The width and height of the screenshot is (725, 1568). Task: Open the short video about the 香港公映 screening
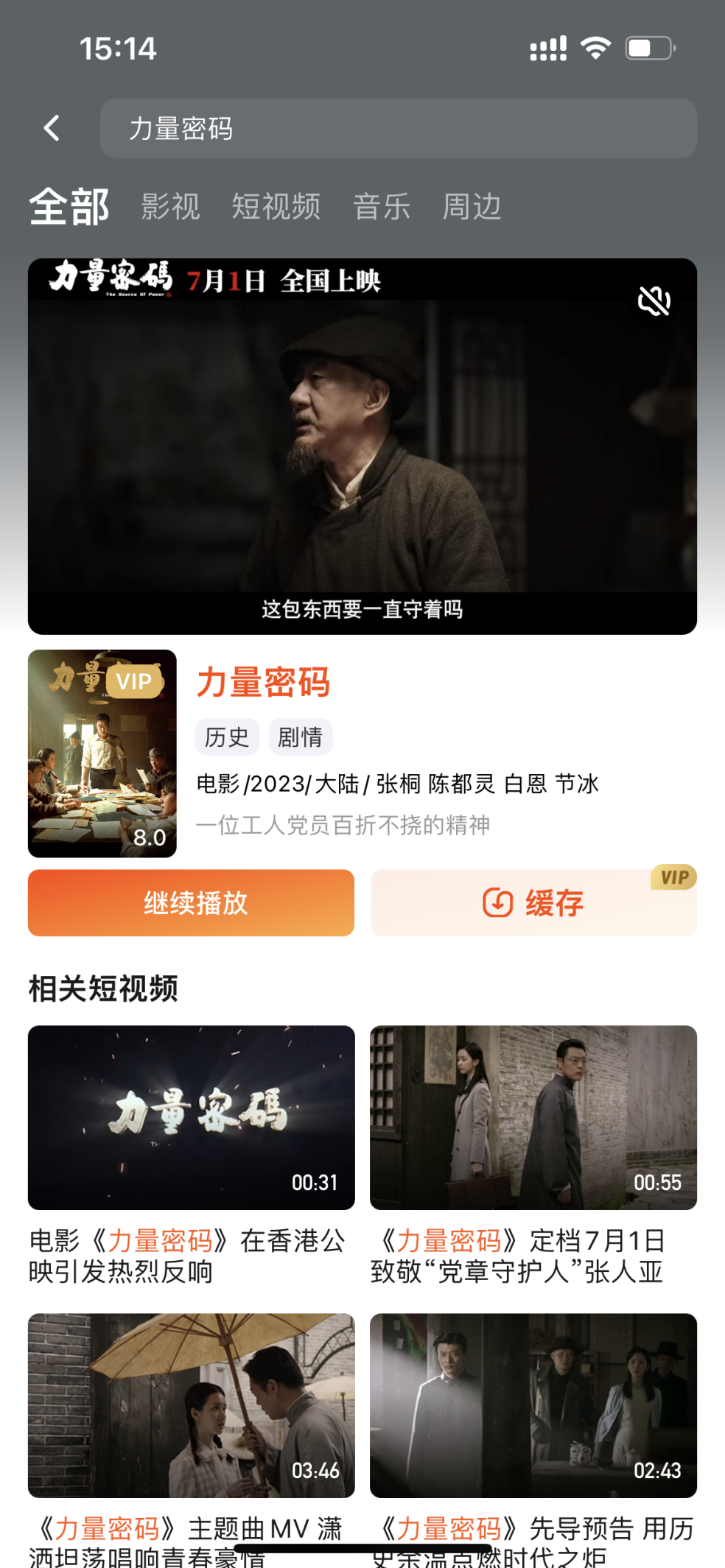(191, 1117)
